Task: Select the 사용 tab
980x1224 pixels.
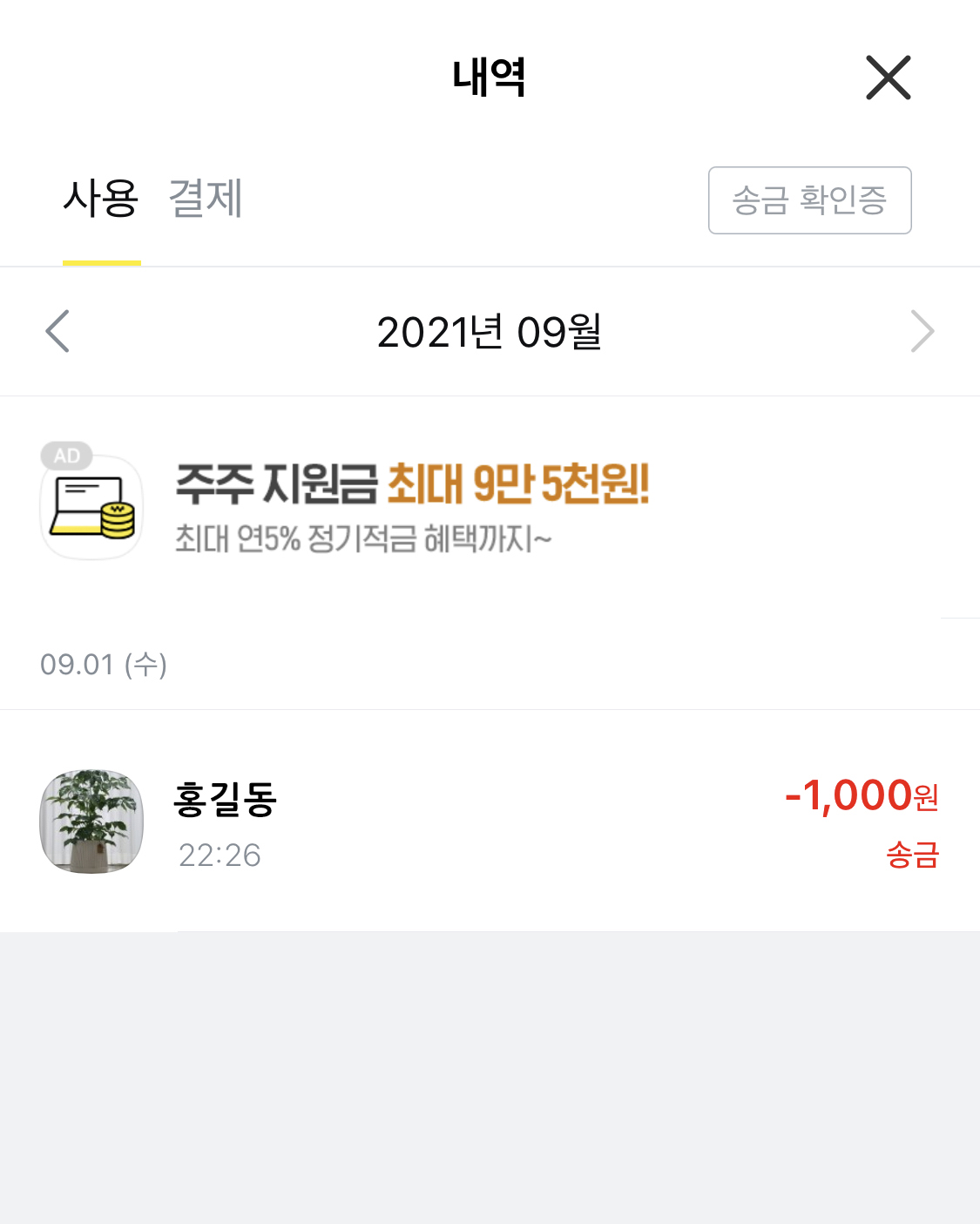Action: (101, 199)
